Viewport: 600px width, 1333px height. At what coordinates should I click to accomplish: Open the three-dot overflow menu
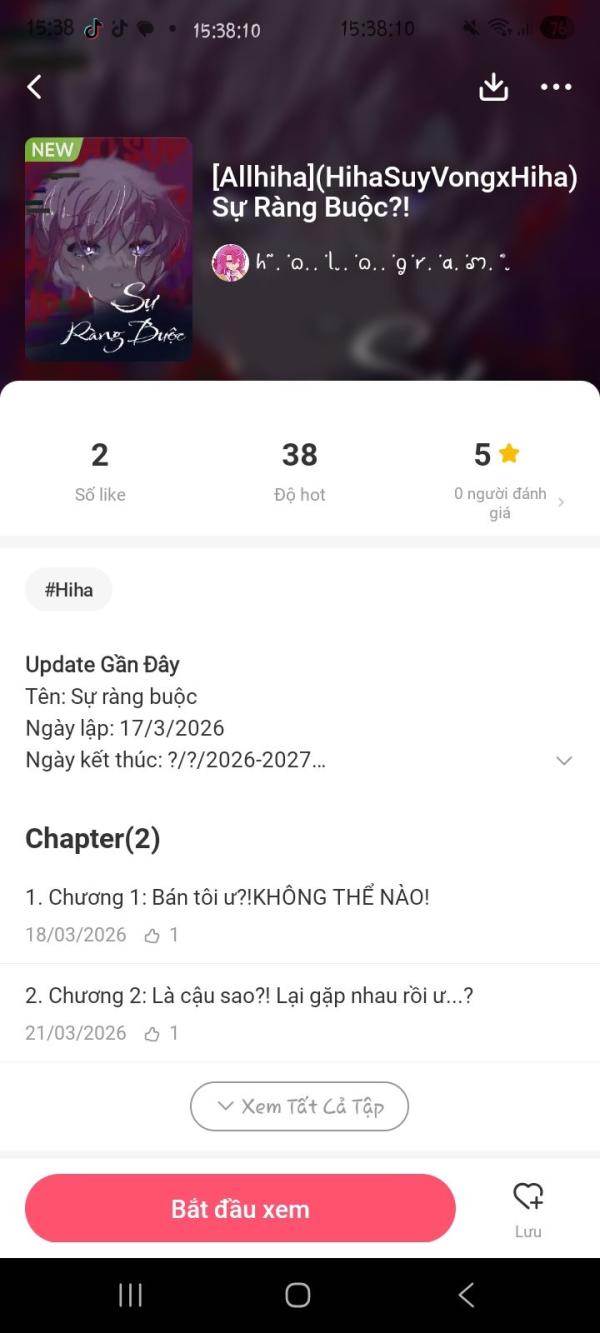(556, 87)
